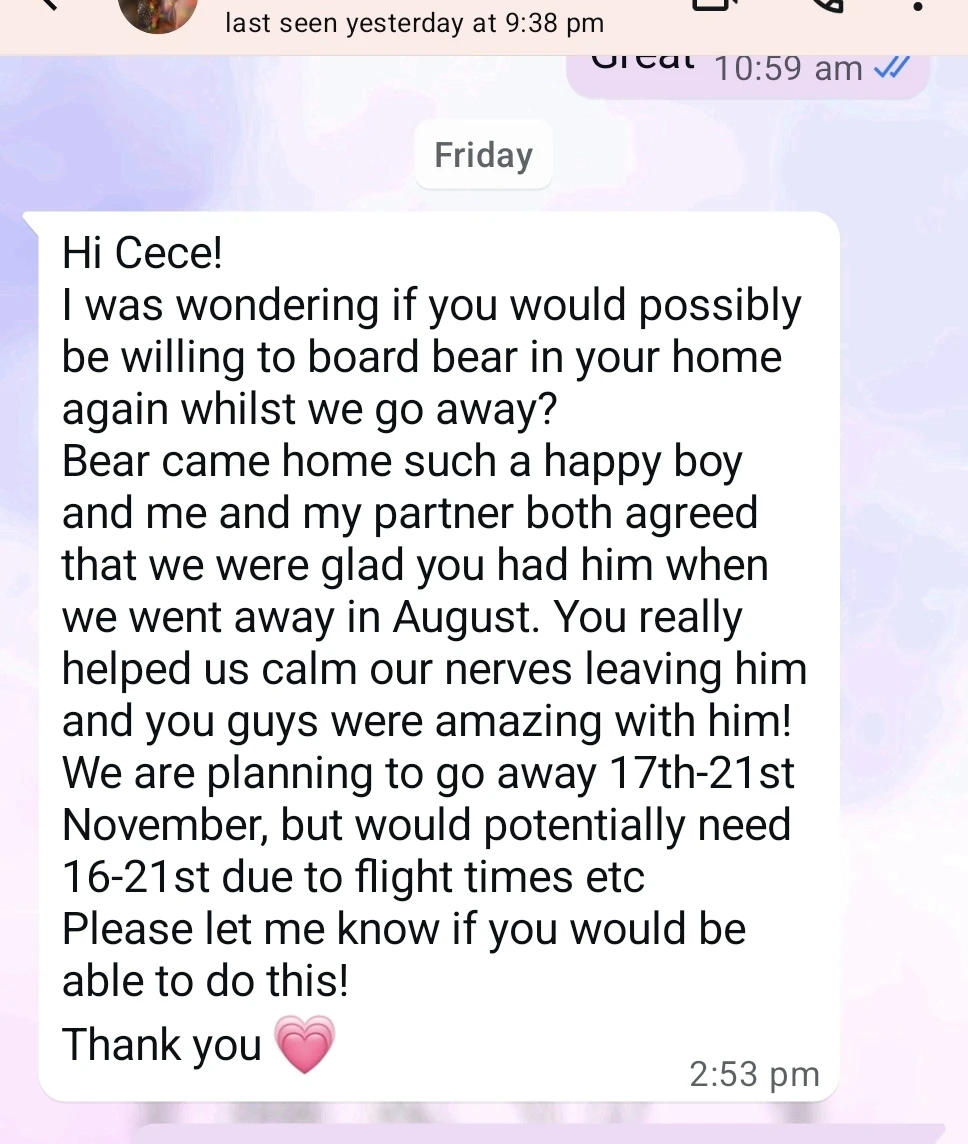Image resolution: width=968 pixels, height=1144 pixels.
Task: Open the contact's profile picture
Action: [x=157, y=12]
